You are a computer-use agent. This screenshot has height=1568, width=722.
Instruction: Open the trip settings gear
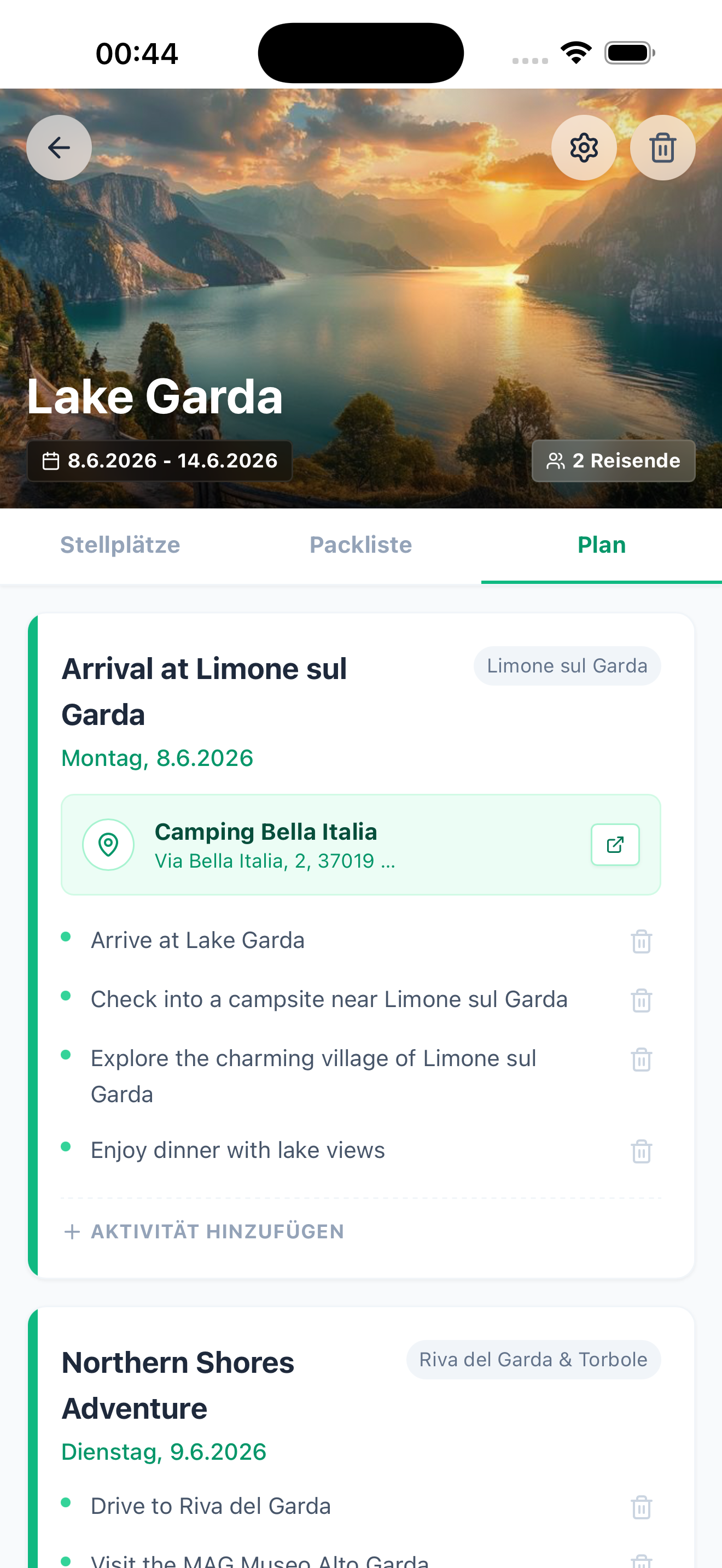(584, 147)
